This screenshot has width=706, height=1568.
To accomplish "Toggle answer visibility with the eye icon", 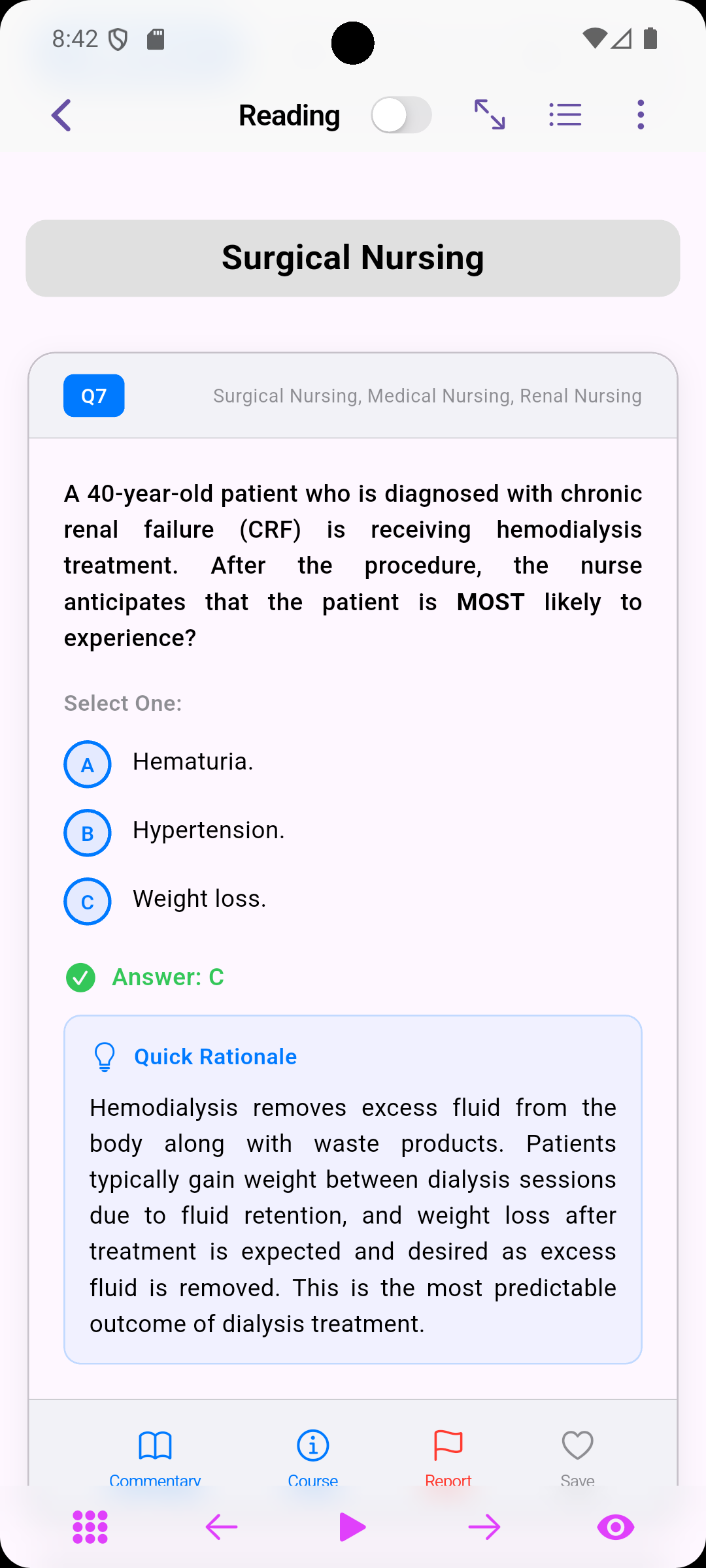I will (x=616, y=1527).
